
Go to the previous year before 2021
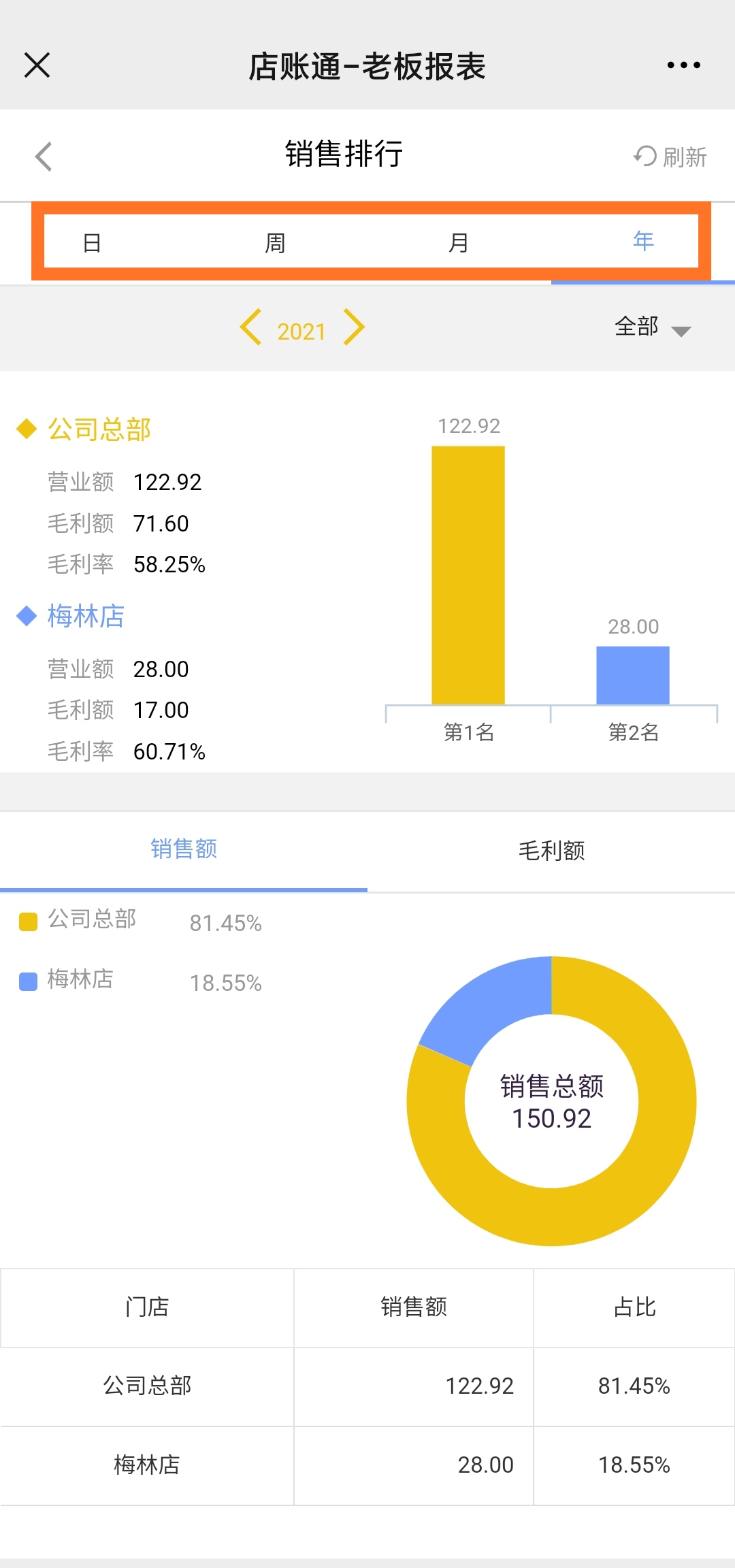coord(250,327)
